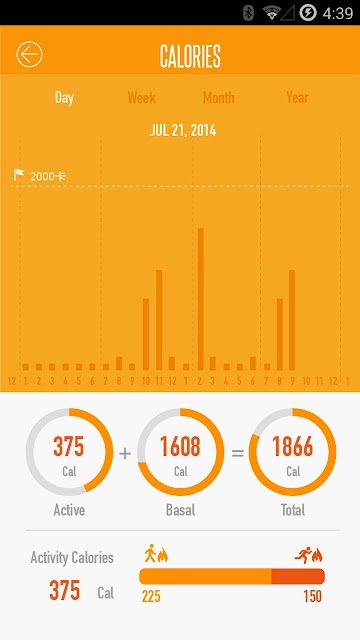Viewport: 360px width, 640px height.
Task: Switch to the Year view
Action: (297, 98)
